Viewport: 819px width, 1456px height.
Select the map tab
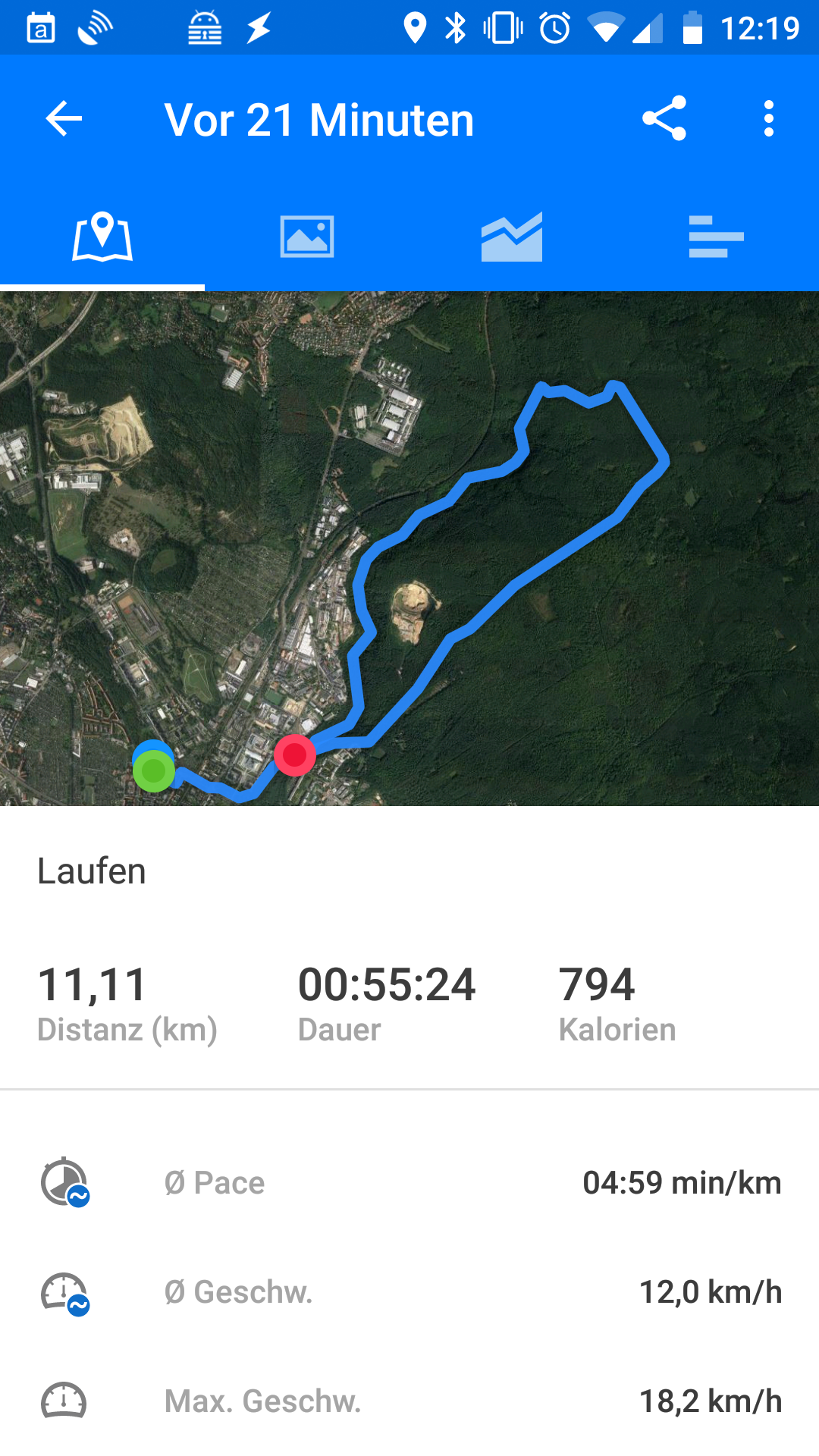click(x=102, y=237)
